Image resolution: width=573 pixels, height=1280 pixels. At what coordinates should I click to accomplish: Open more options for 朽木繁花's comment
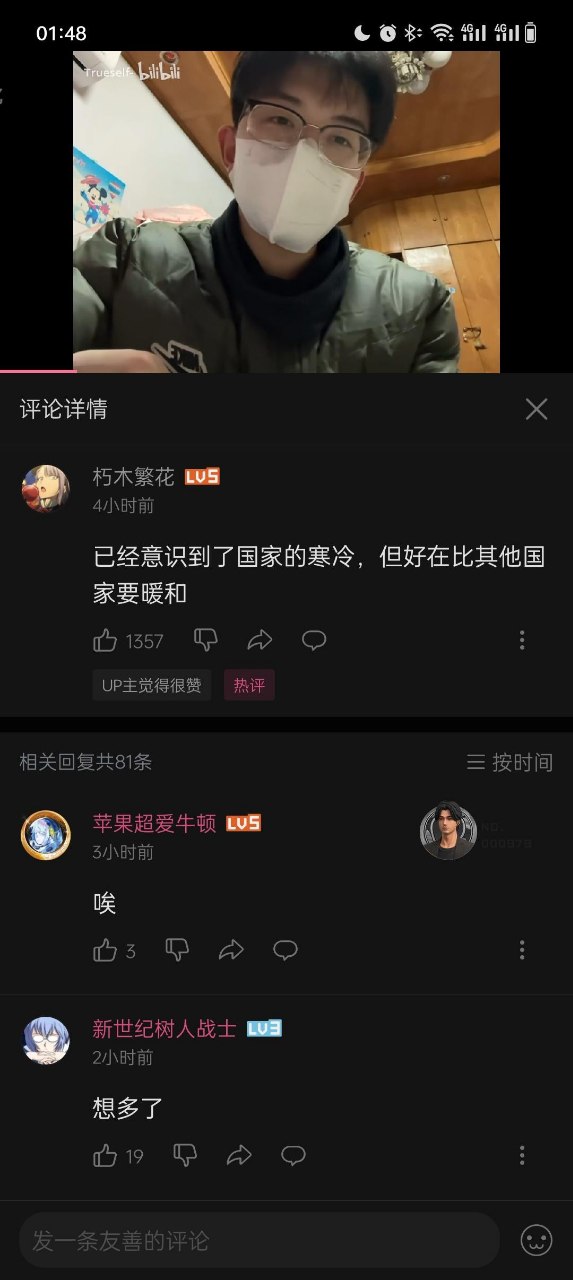[522, 640]
